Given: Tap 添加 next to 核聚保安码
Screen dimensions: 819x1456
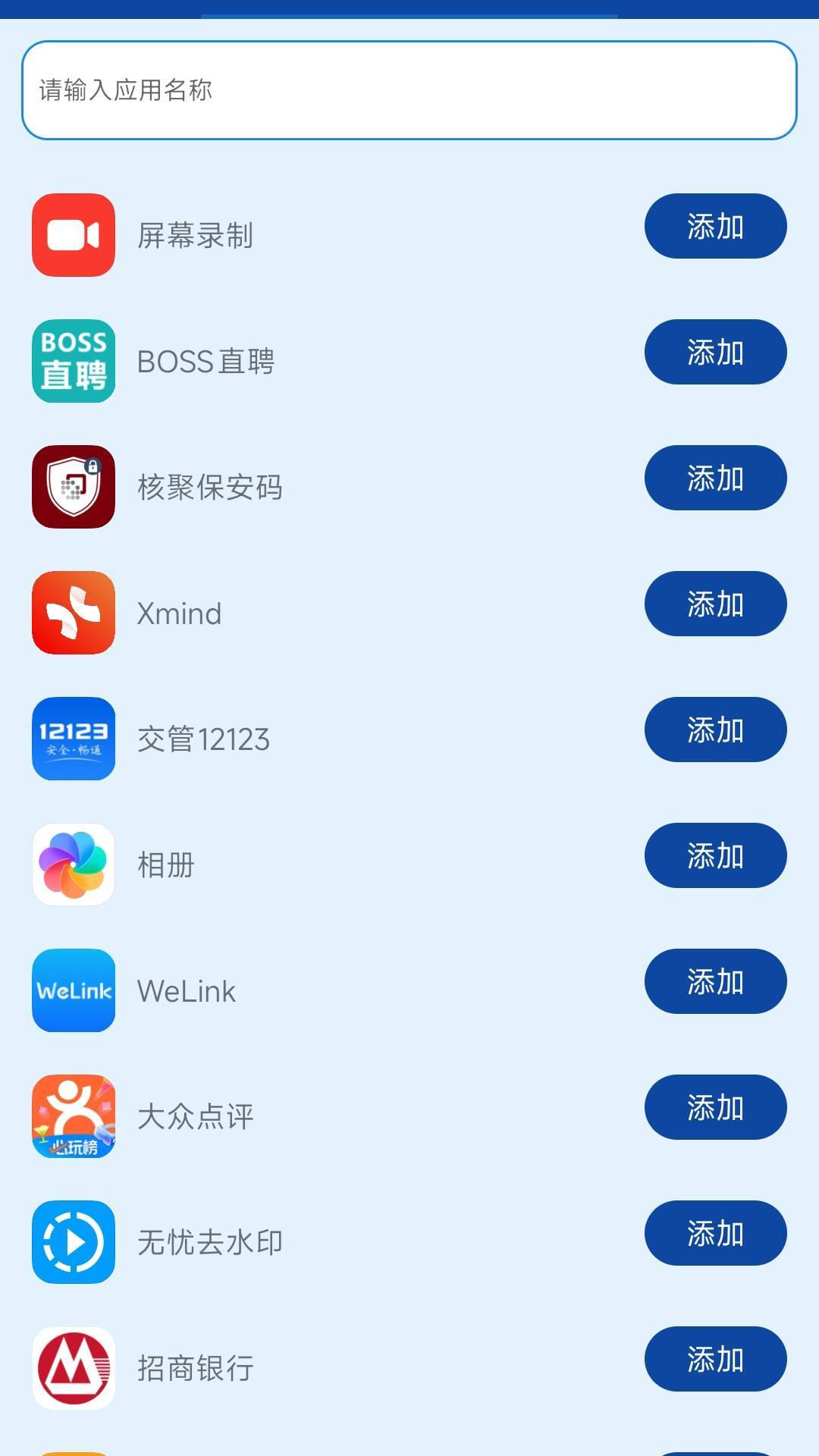Looking at the screenshot, I should 714,478.
